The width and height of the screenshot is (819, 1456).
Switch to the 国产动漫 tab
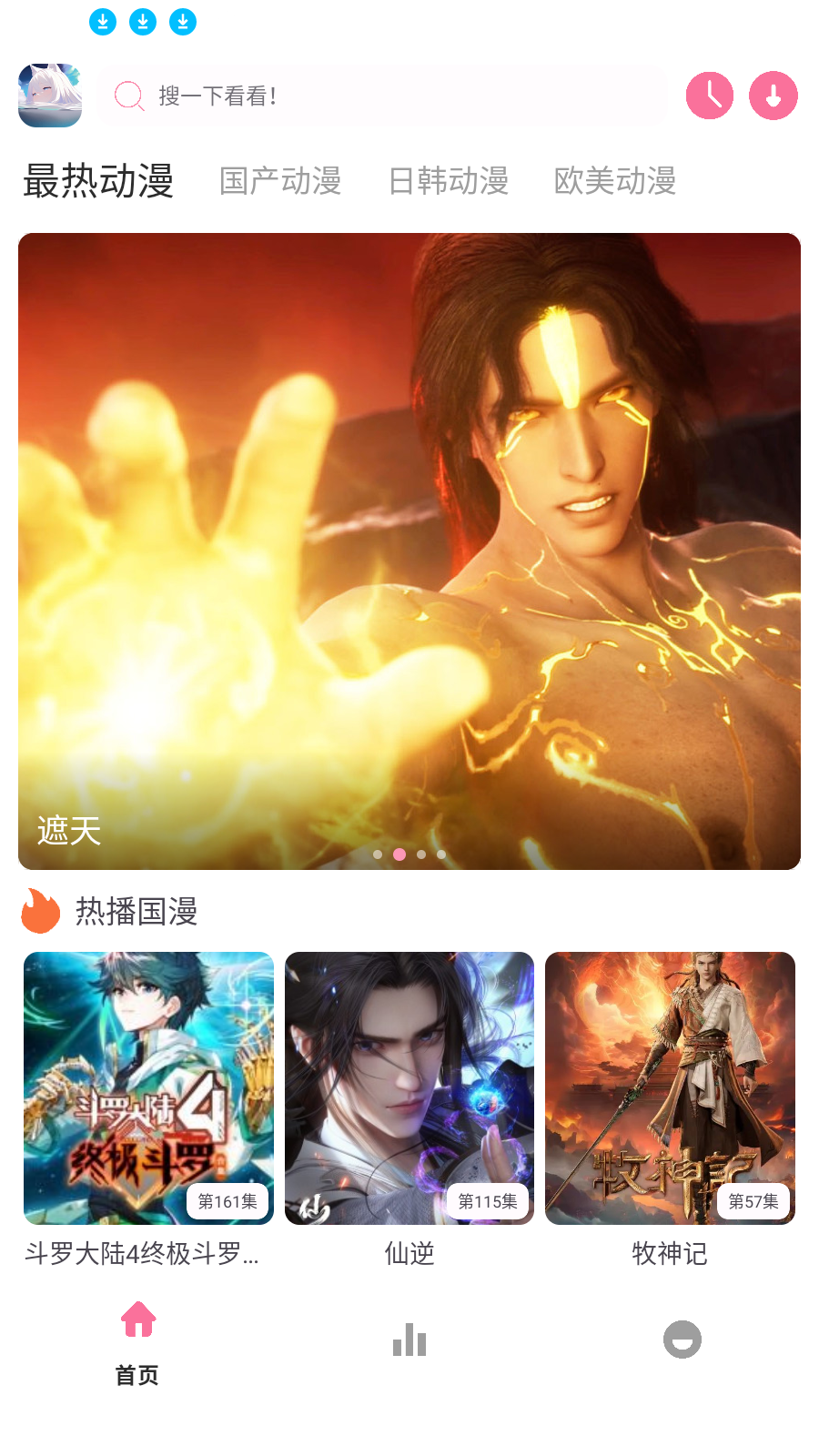click(x=280, y=181)
